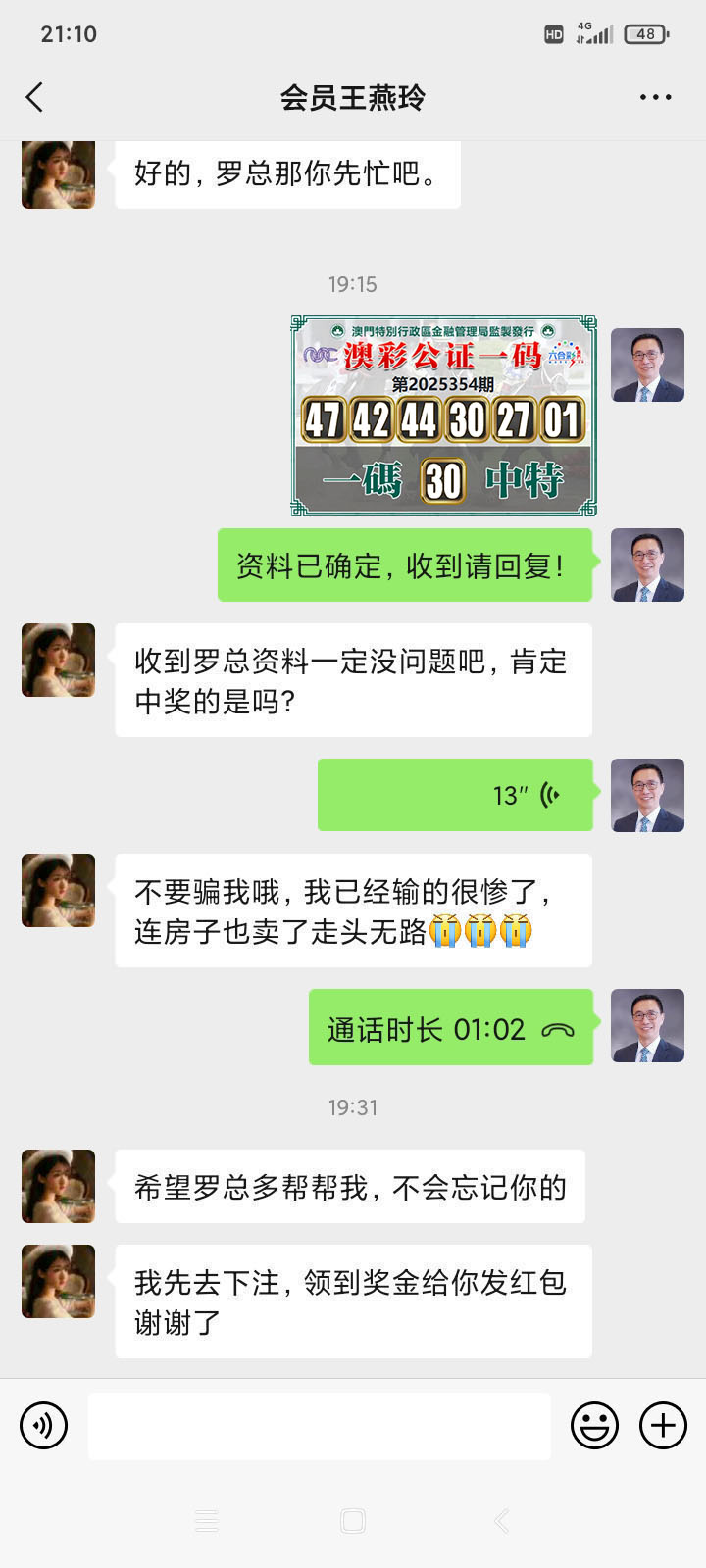Tap the 通话时长 01:02 call record
This screenshot has height=1568, width=706.
(x=451, y=1028)
